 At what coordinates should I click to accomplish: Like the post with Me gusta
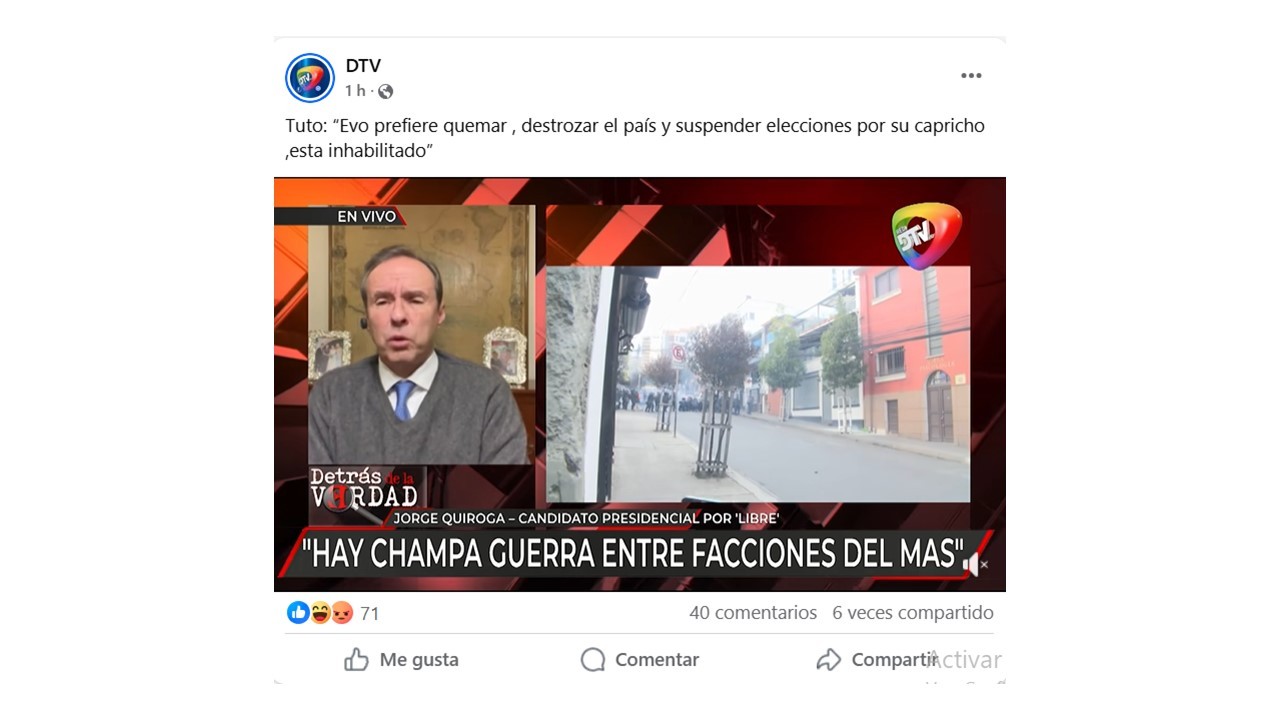click(x=401, y=660)
